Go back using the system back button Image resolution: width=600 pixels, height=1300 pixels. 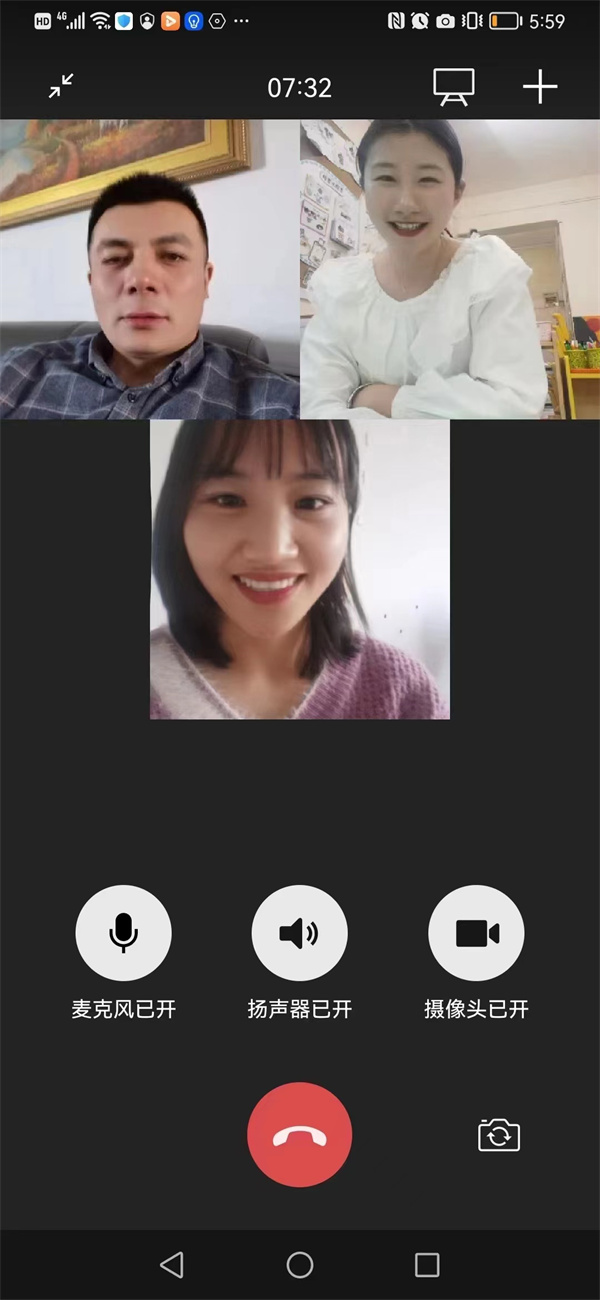(x=172, y=1264)
